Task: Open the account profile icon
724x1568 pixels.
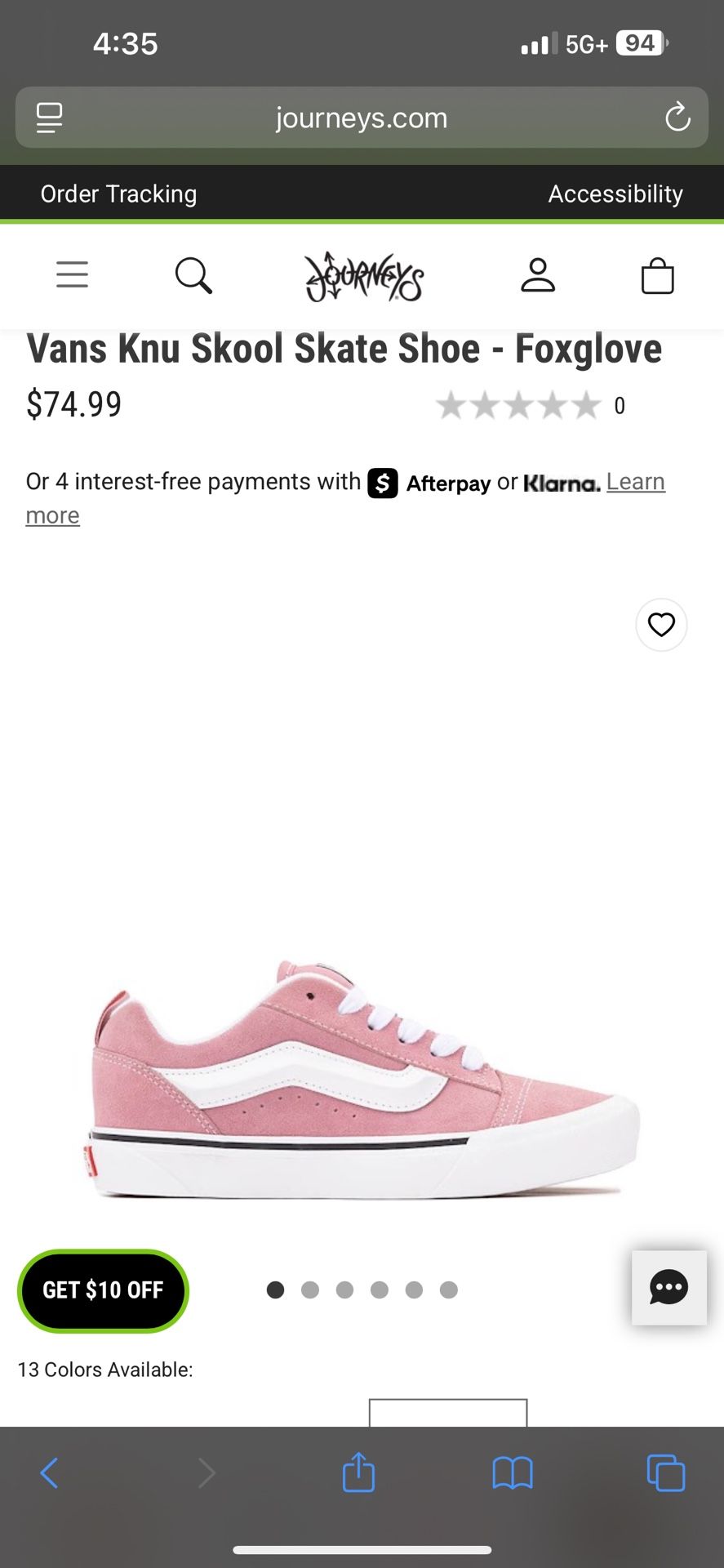Action: [538, 275]
